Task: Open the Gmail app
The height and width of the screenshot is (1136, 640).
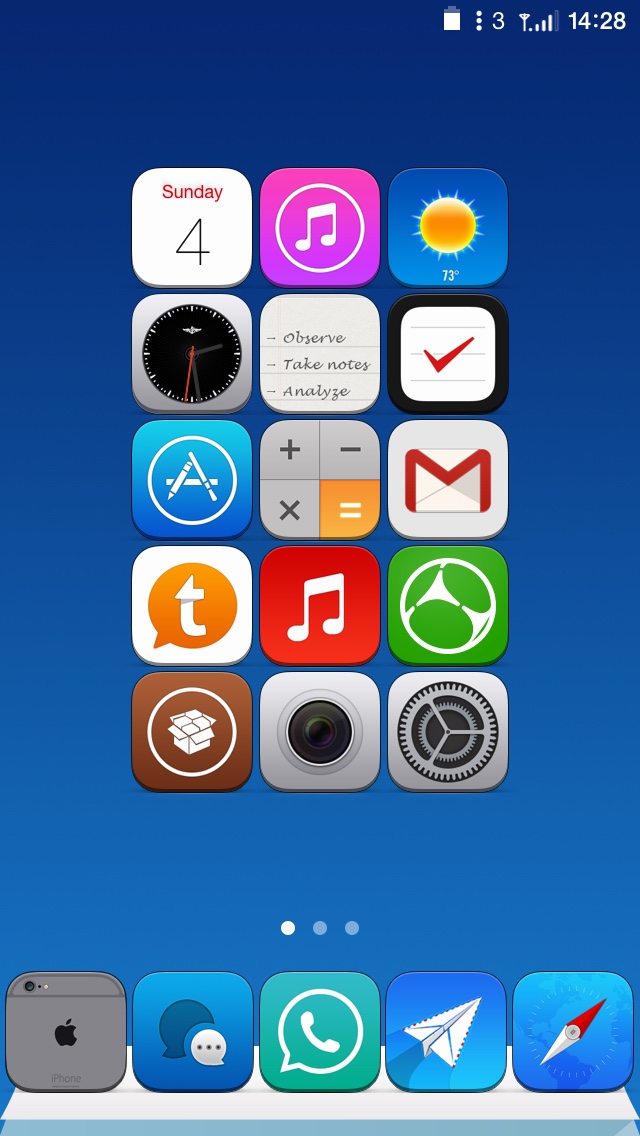Action: point(448,480)
